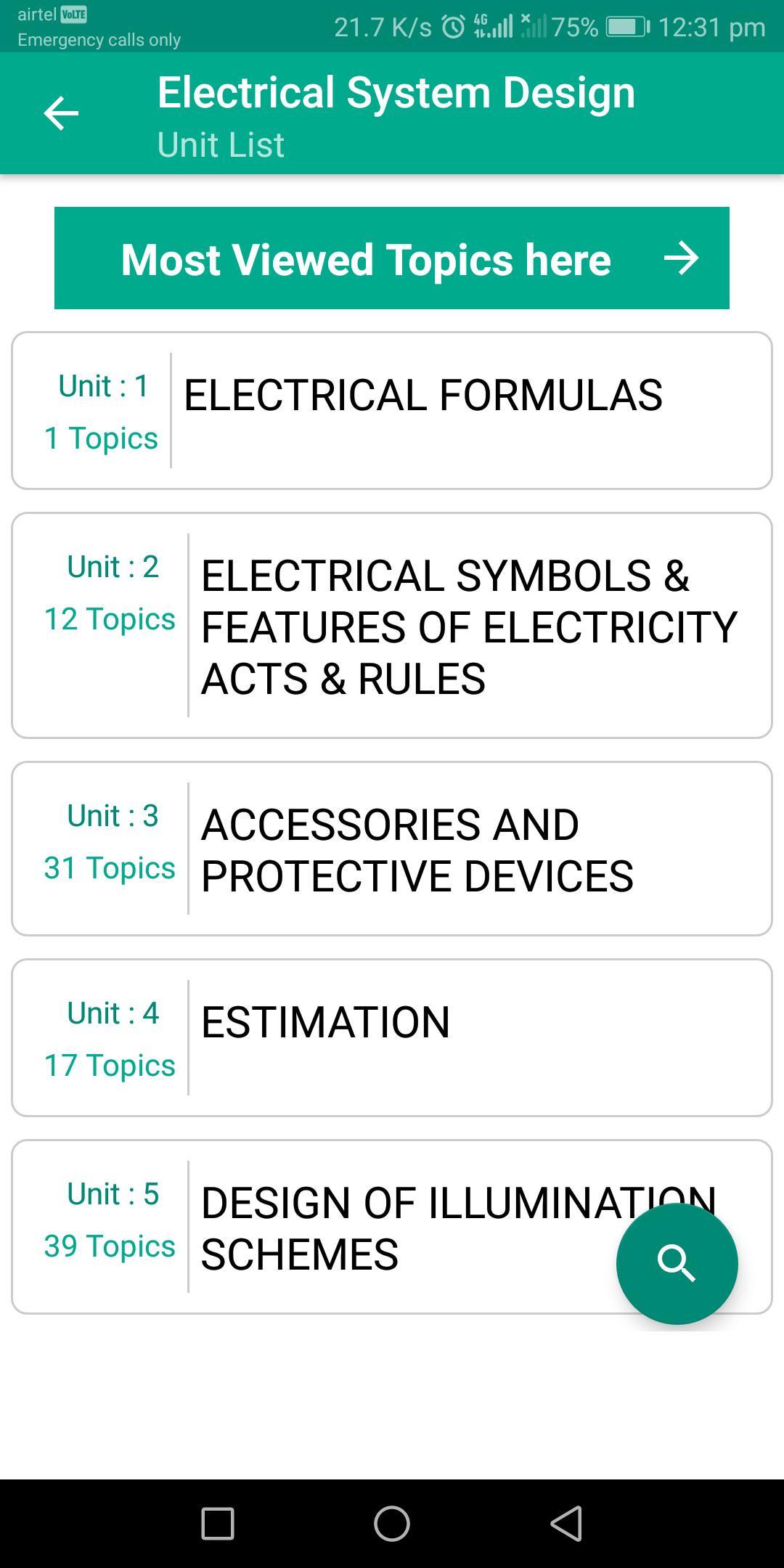Open Unit 1 Electrical Formulas
The width and height of the screenshot is (784, 1568).
point(392,411)
